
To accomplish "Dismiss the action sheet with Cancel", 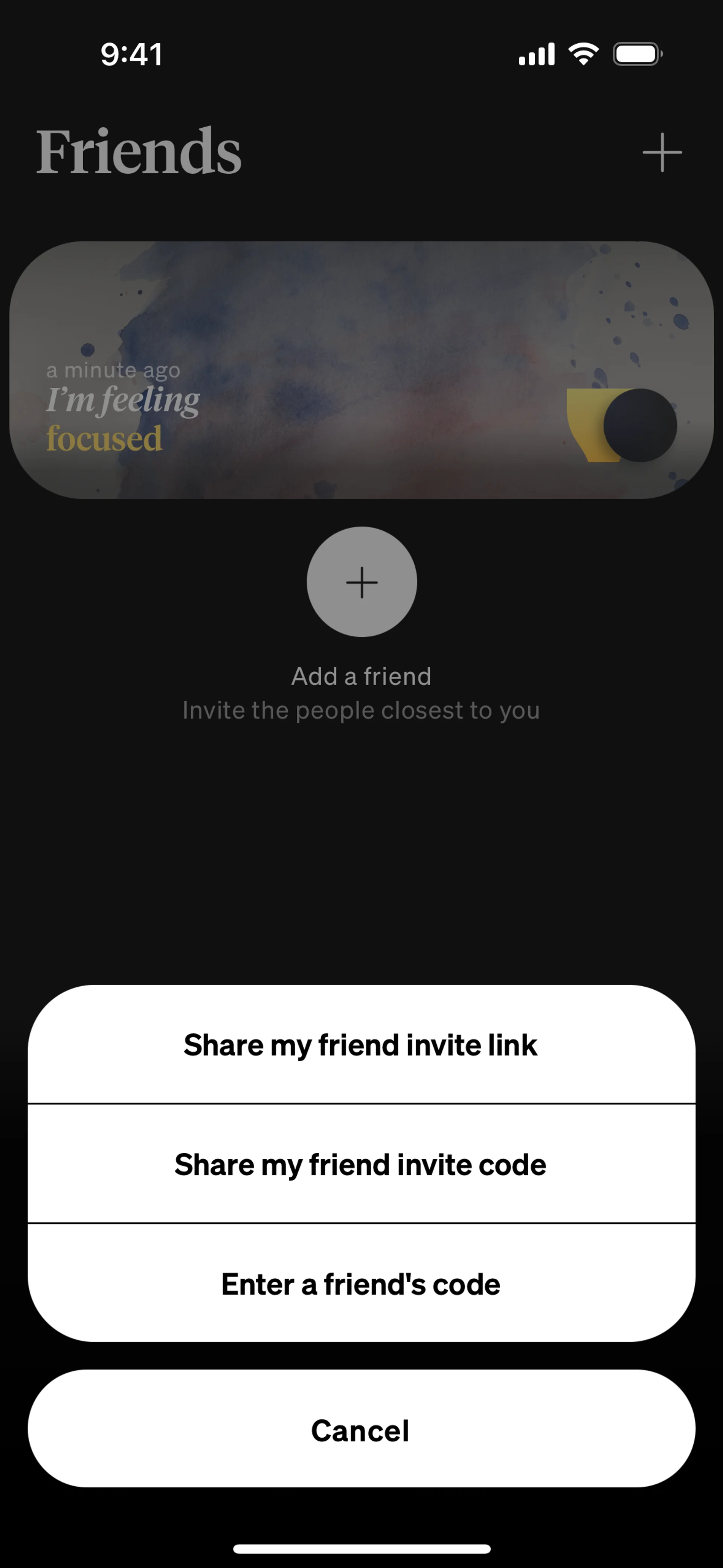I will click(x=361, y=1429).
